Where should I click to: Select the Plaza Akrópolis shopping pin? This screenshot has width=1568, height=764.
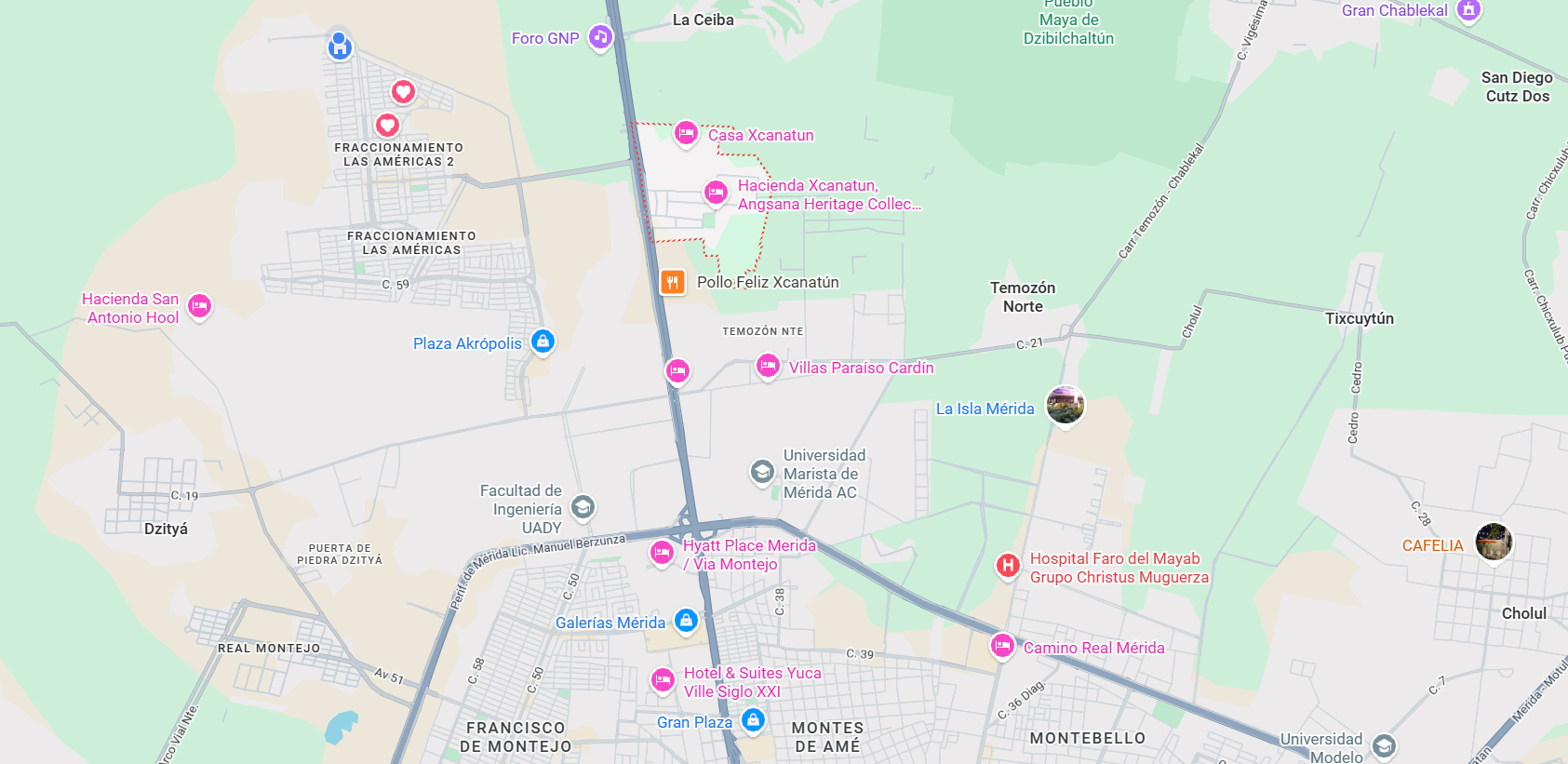543,342
